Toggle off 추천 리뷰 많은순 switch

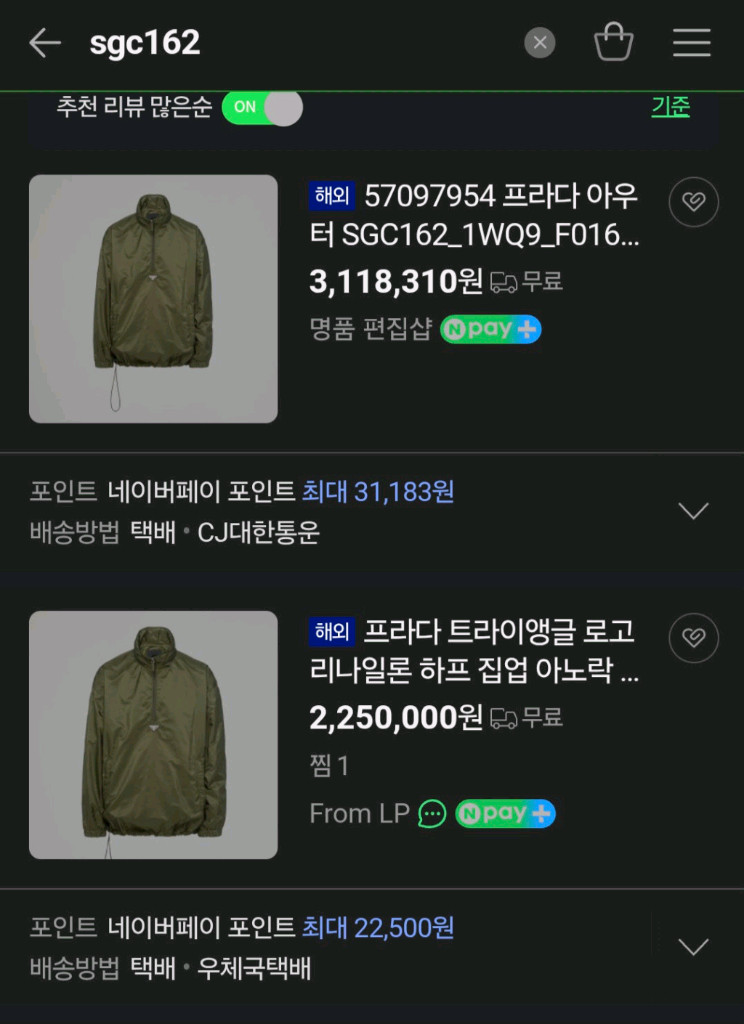pos(262,105)
